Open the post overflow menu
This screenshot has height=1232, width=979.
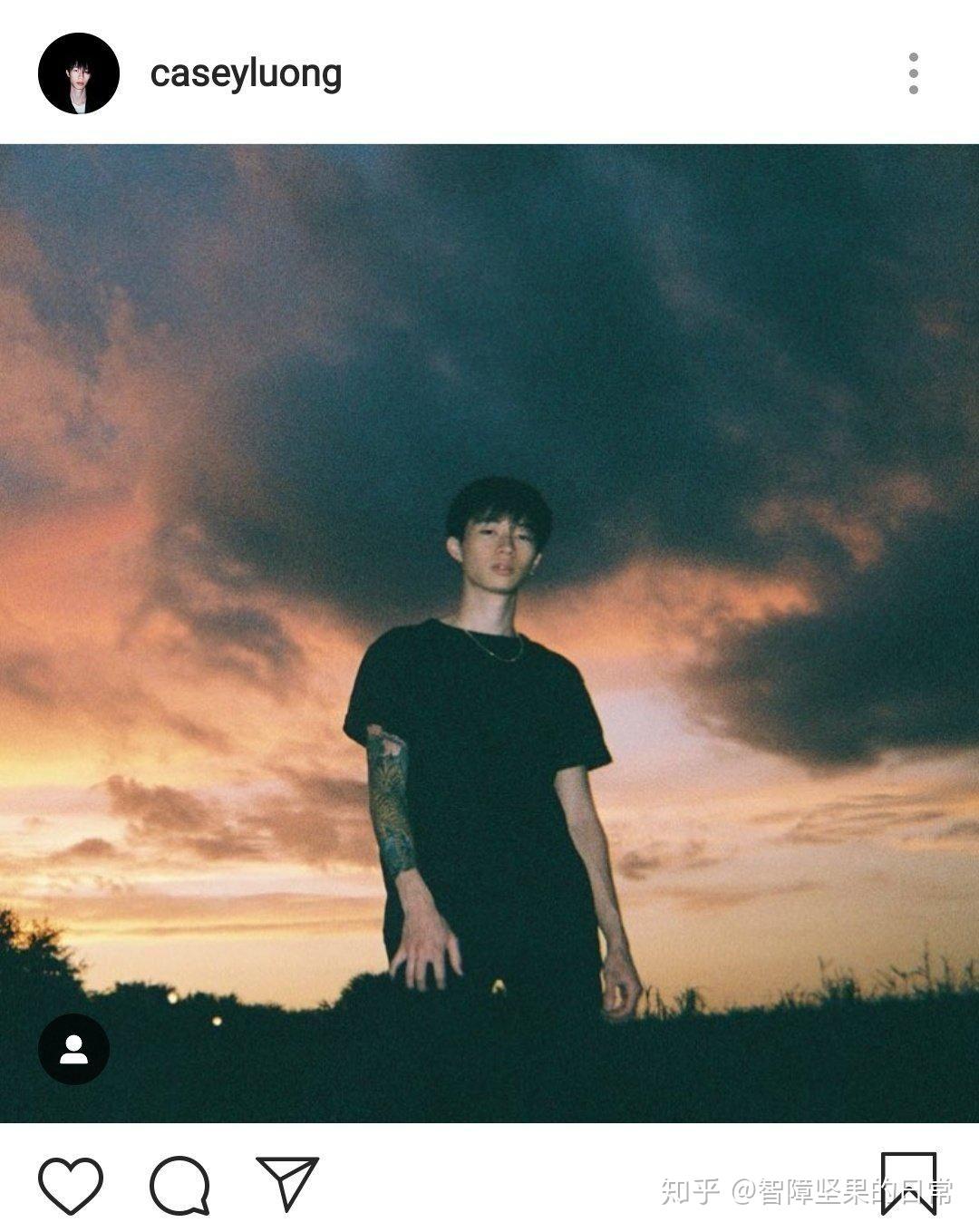point(913,73)
